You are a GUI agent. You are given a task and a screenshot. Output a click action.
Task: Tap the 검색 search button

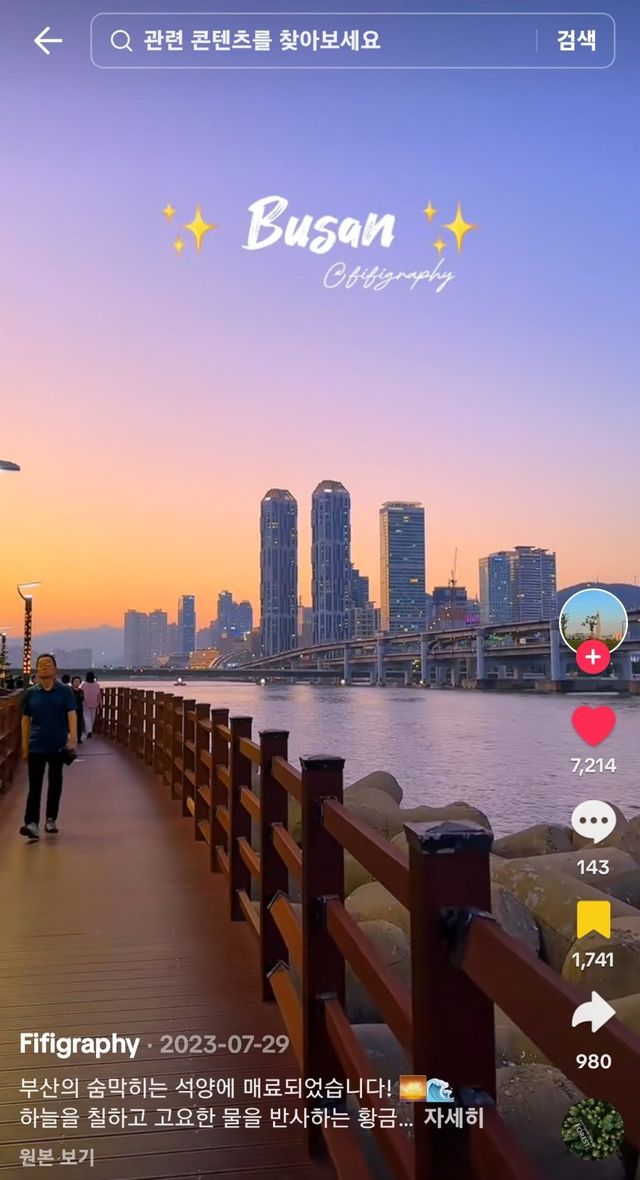tap(576, 40)
